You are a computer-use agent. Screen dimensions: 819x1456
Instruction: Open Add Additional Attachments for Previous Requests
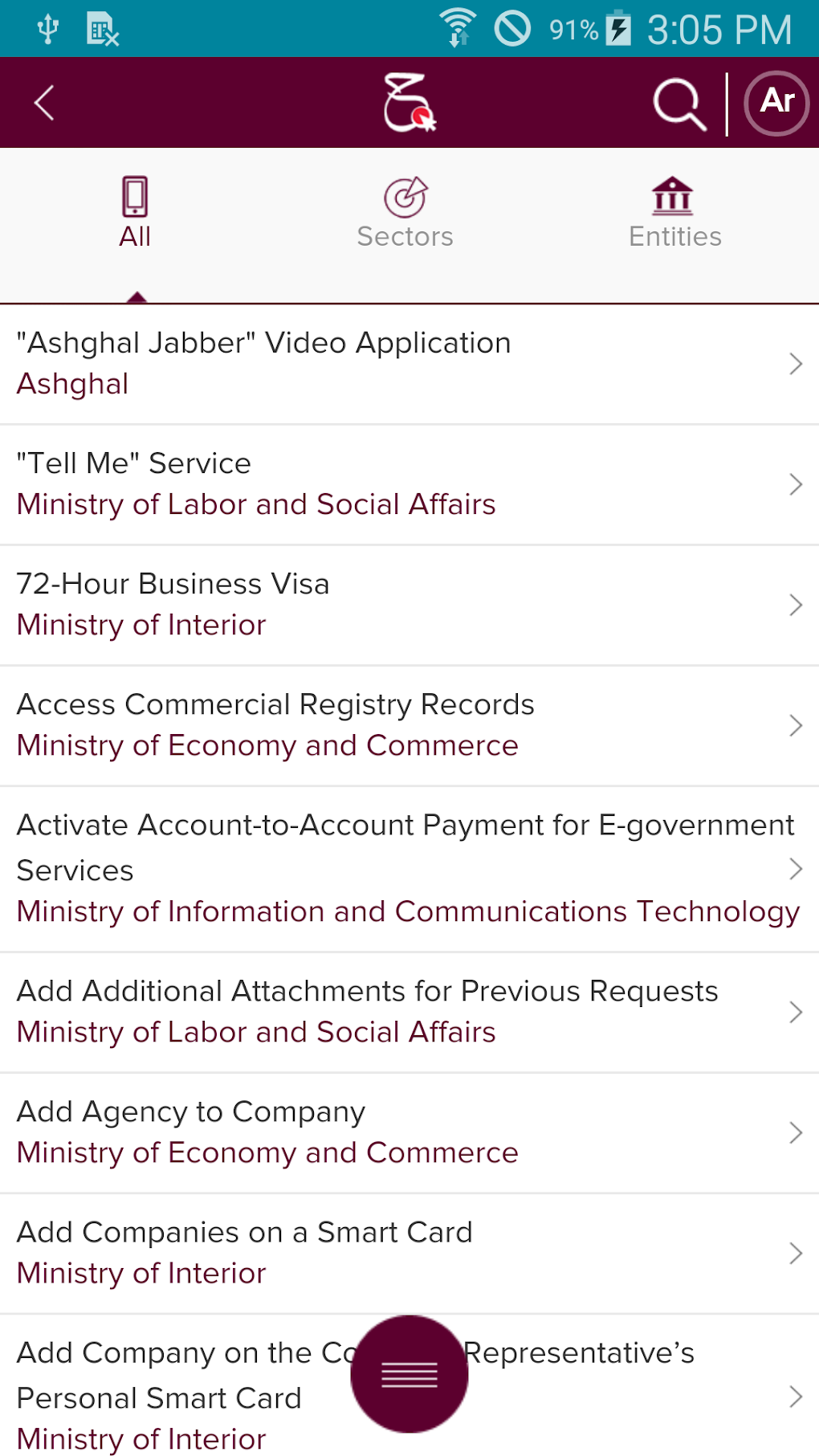point(401,1012)
